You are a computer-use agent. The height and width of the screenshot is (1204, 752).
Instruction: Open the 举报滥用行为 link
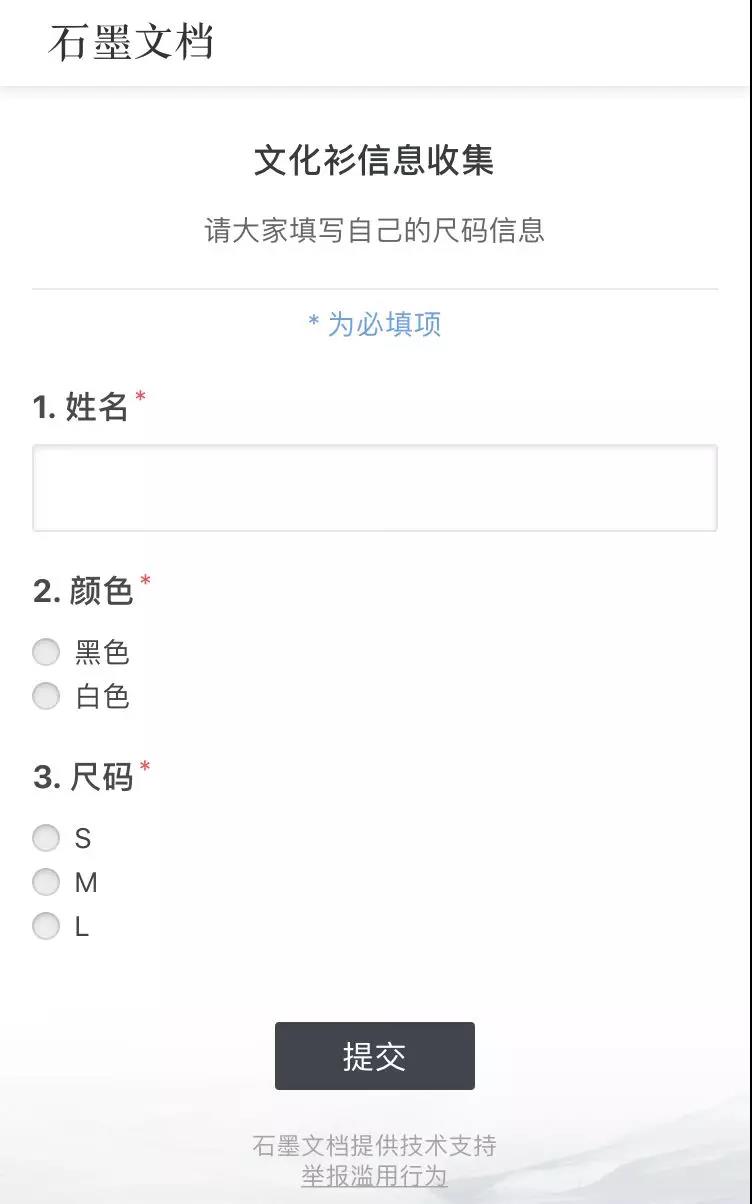pos(374,1176)
